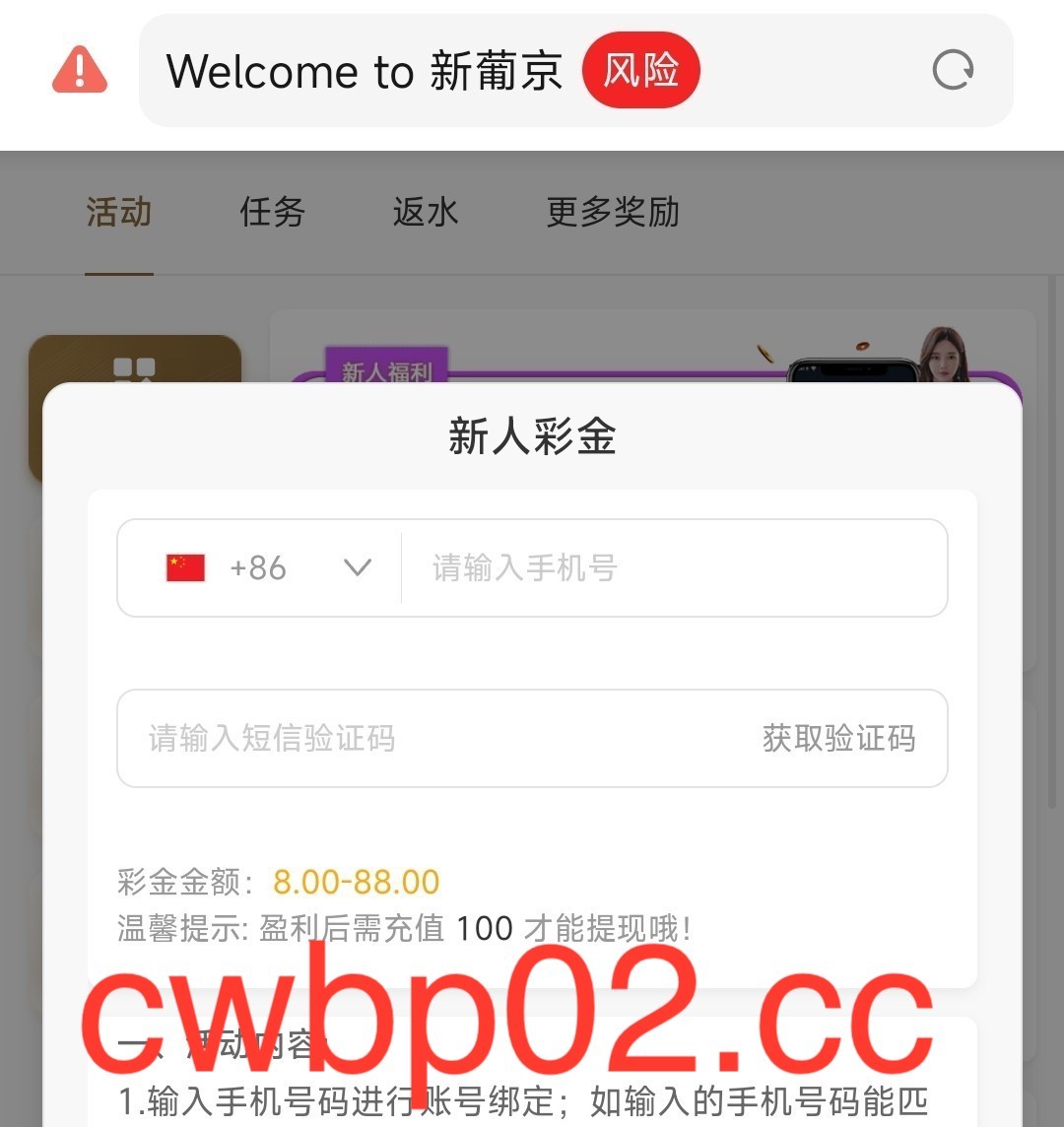
Task: Open the site security warning triangle
Action: (80, 71)
